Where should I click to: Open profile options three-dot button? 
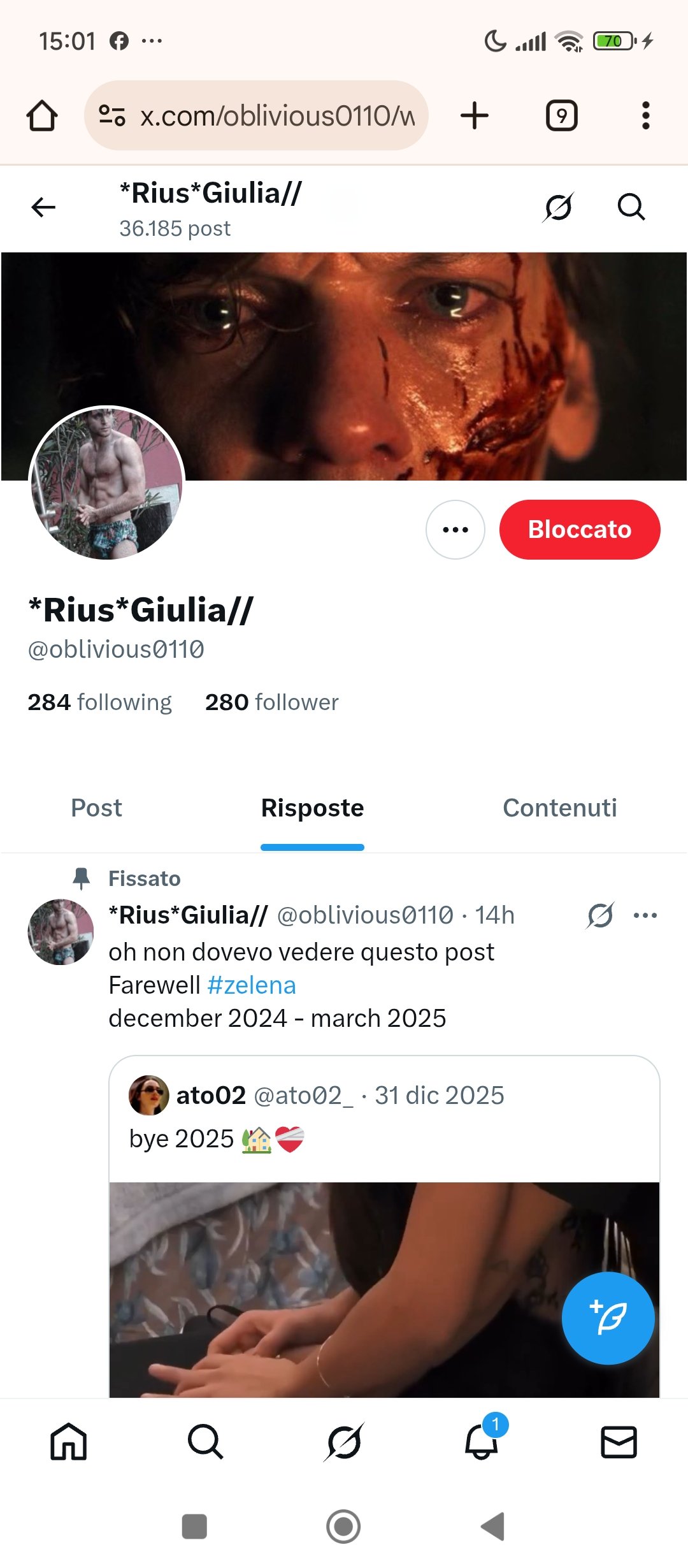click(455, 530)
